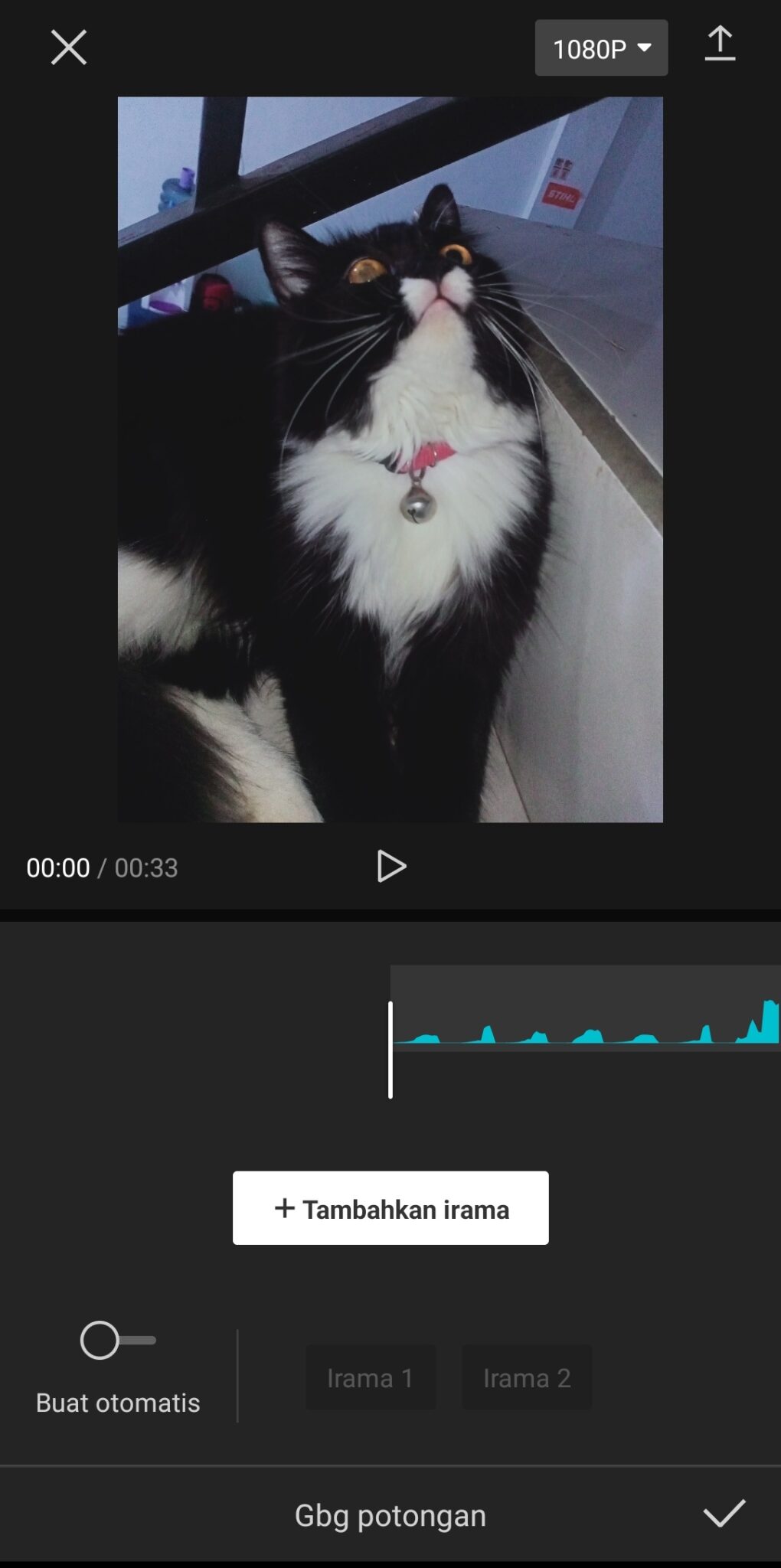Play the video preview
781x1568 pixels.
pyautogui.click(x=391, y=867)
